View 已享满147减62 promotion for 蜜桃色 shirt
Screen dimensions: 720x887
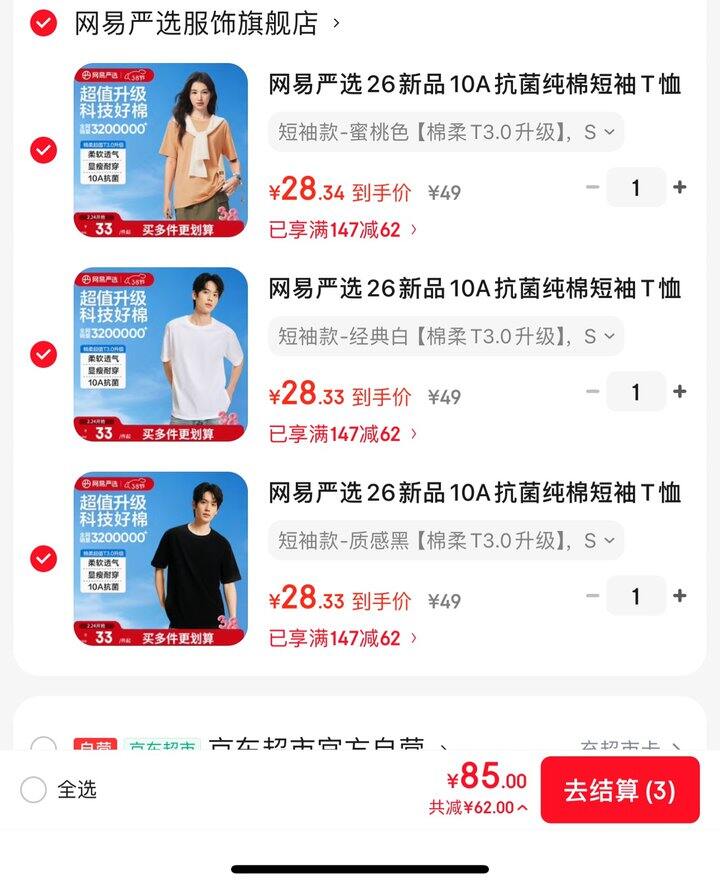tap(343, 229)
